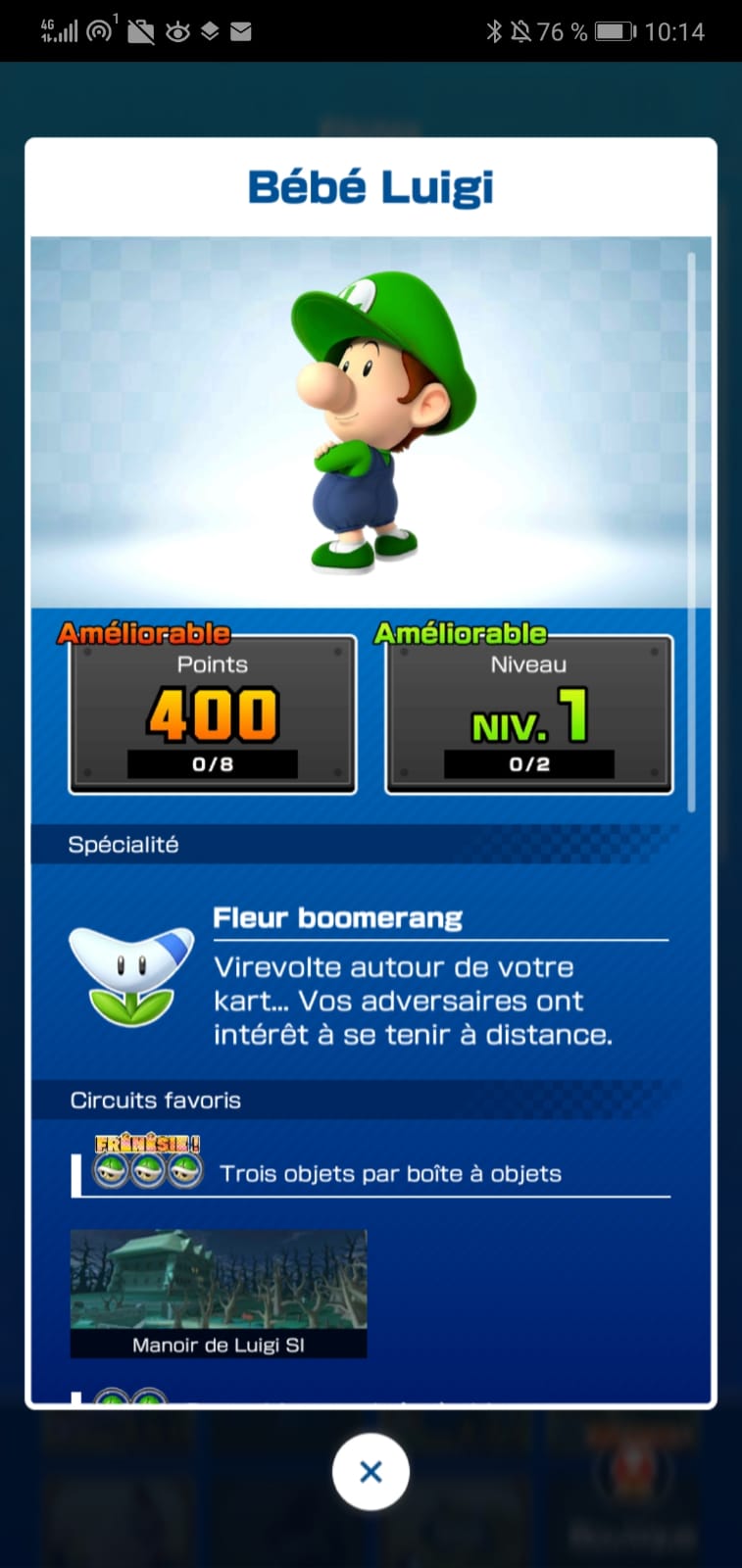742x1568 pixels.
Task: Open the upgradeable Points 400 panel
Action: [213, 714]
